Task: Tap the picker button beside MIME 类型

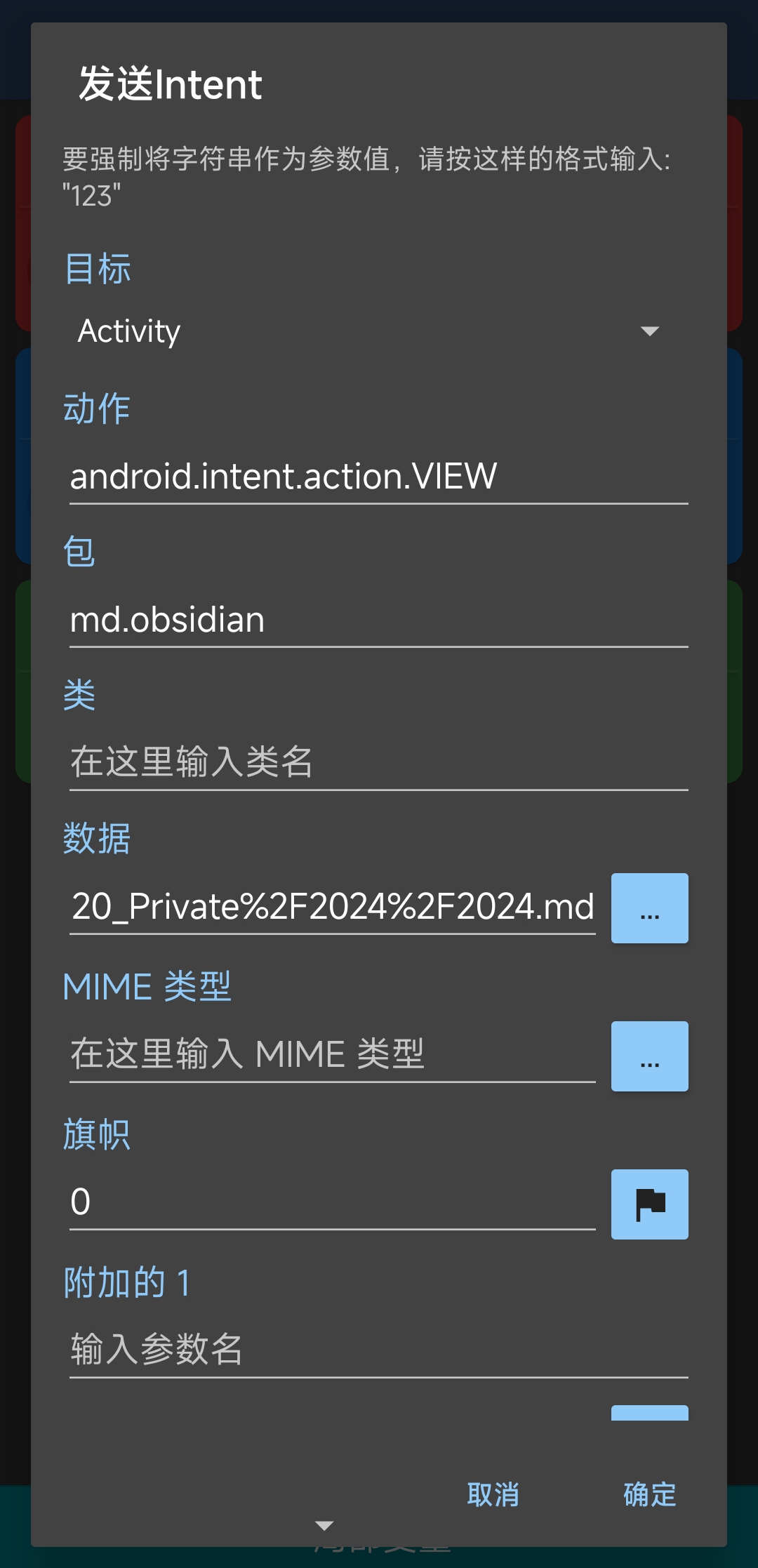Action: click(x=649, y=1056)
